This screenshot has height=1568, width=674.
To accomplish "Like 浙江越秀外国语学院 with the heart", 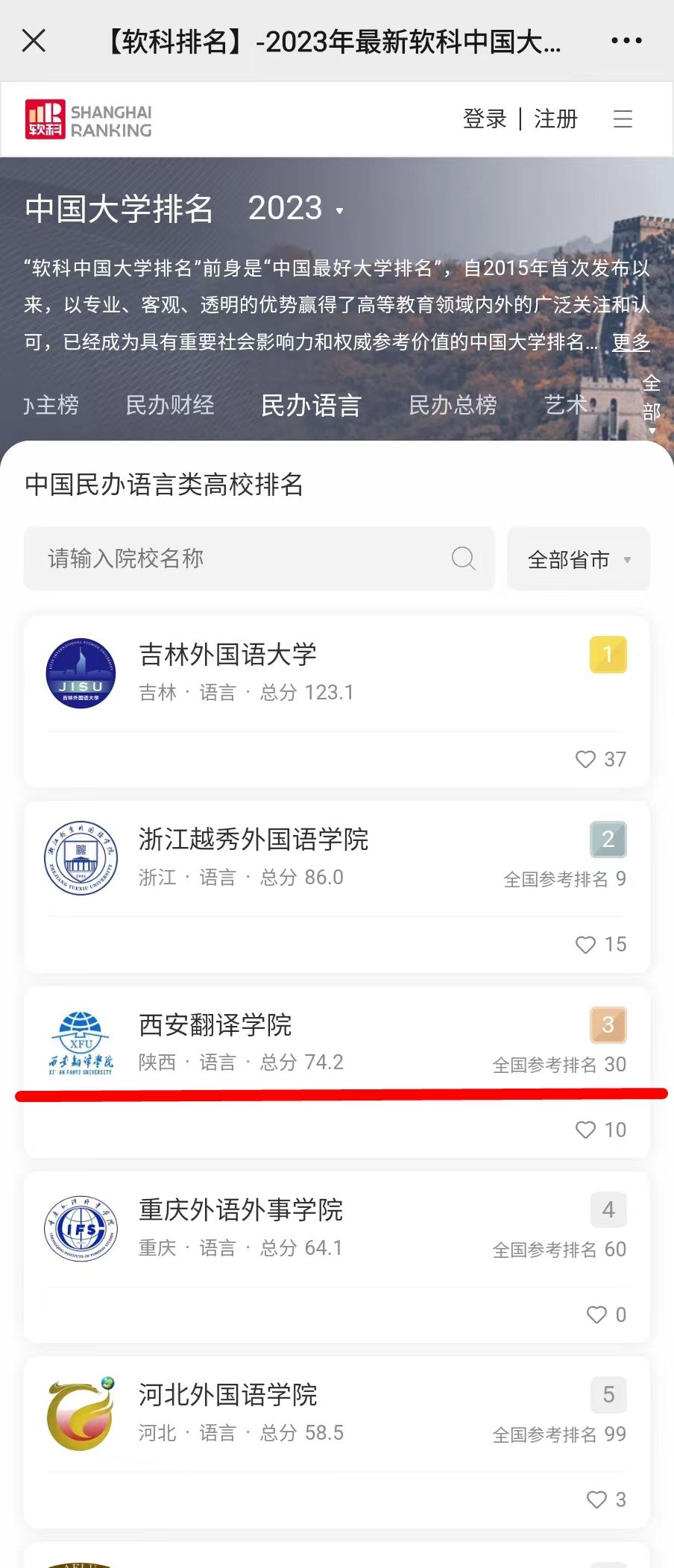I will pos(586,945).
